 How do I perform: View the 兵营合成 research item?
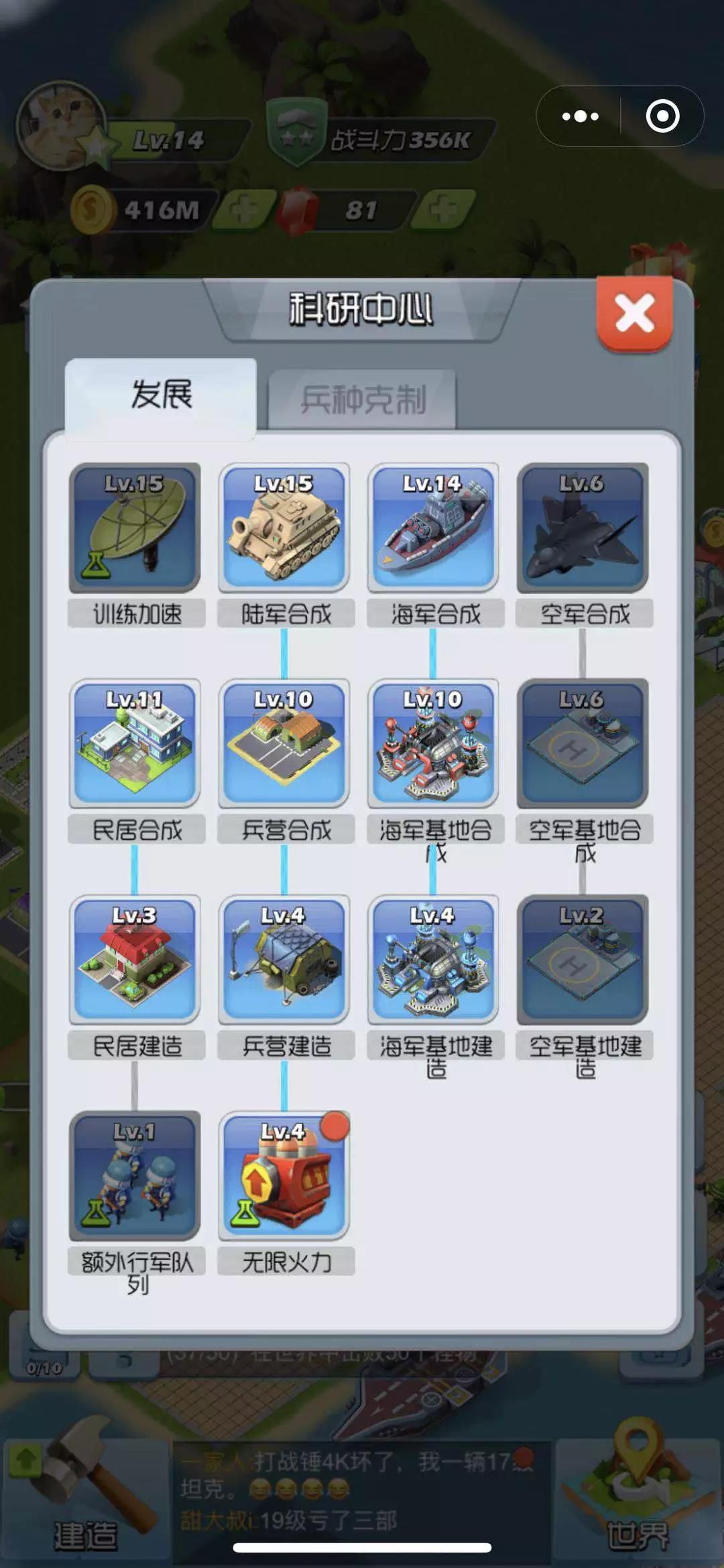[x=284, y=744]
